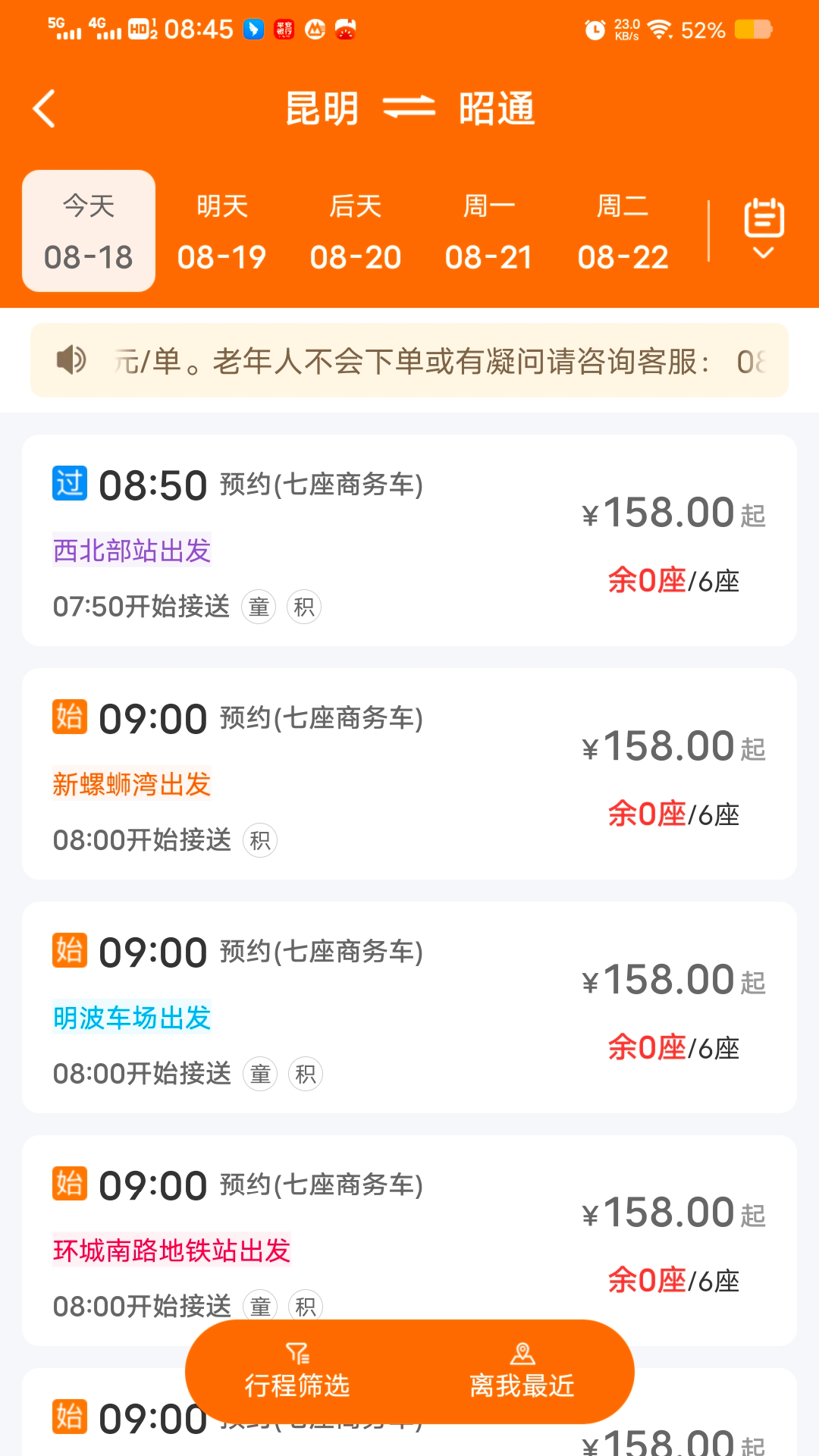Tap the blue 过 badge on the 08:50 trip

(x=71, y=481)
